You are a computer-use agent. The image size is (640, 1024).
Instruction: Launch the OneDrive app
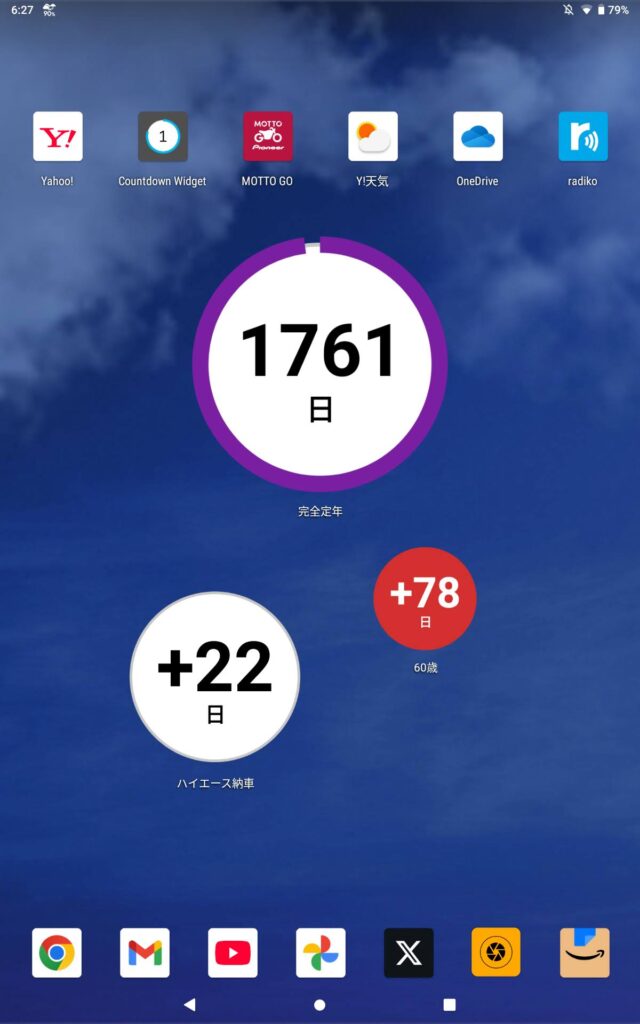coord(477,137)
